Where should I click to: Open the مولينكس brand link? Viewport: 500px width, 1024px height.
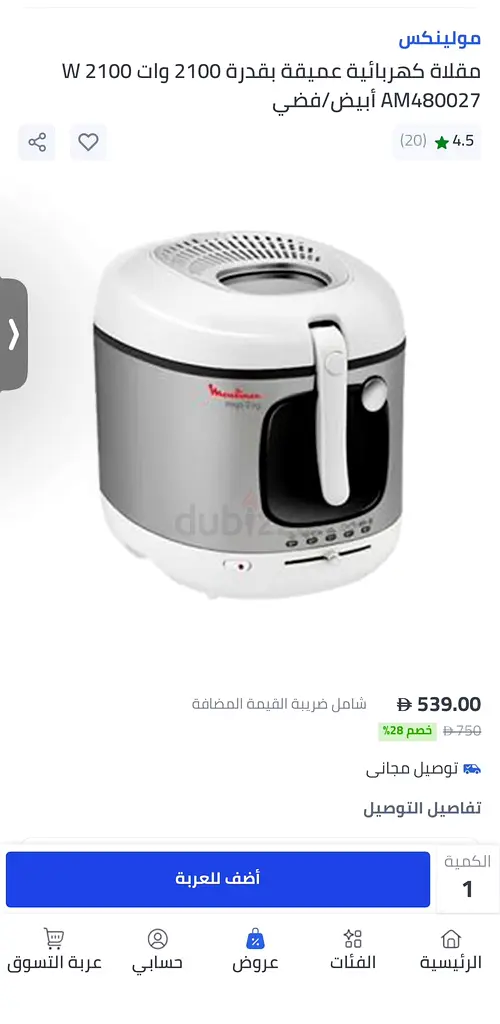click(440, 39)
